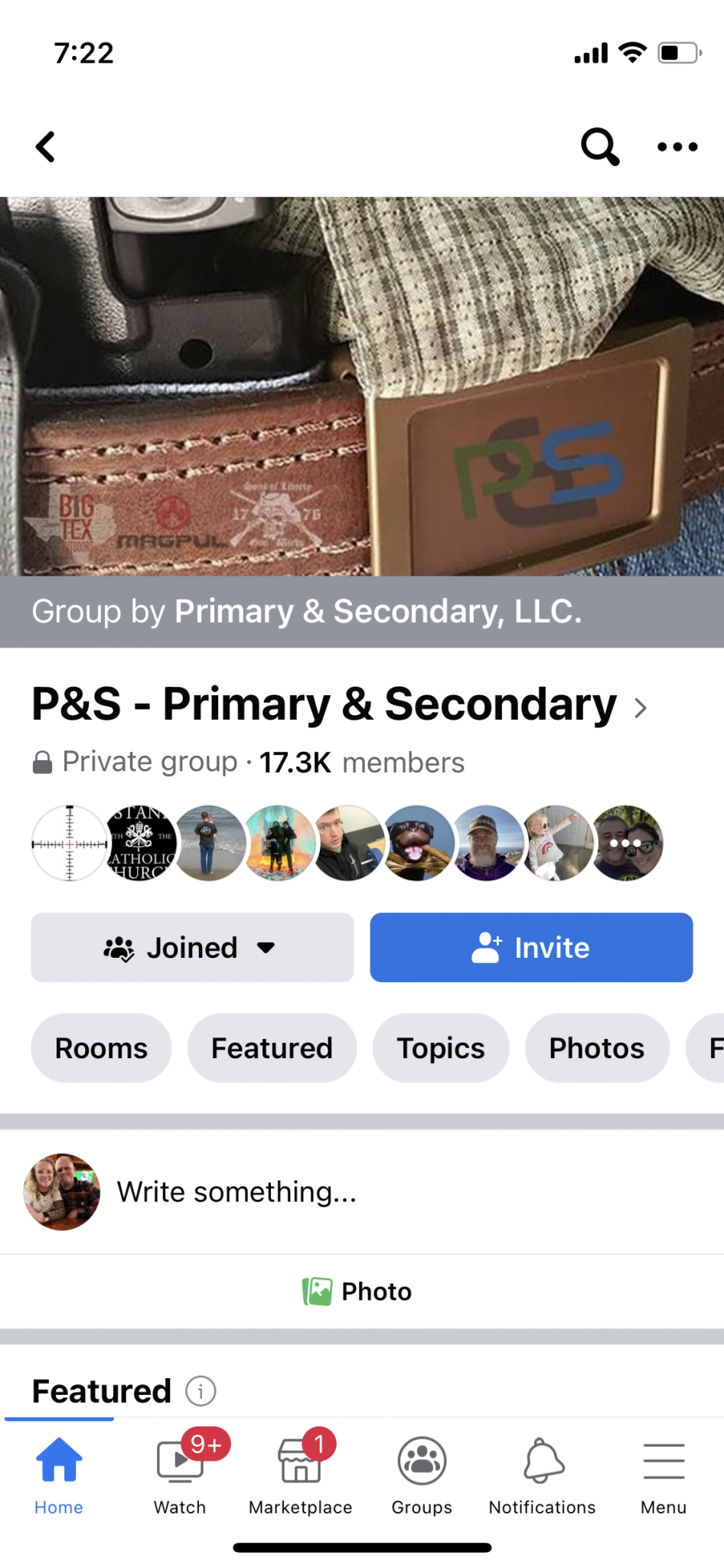724x1568 pixels.
Task: Open the Menu tab
Action: (x=664, y=1474)
